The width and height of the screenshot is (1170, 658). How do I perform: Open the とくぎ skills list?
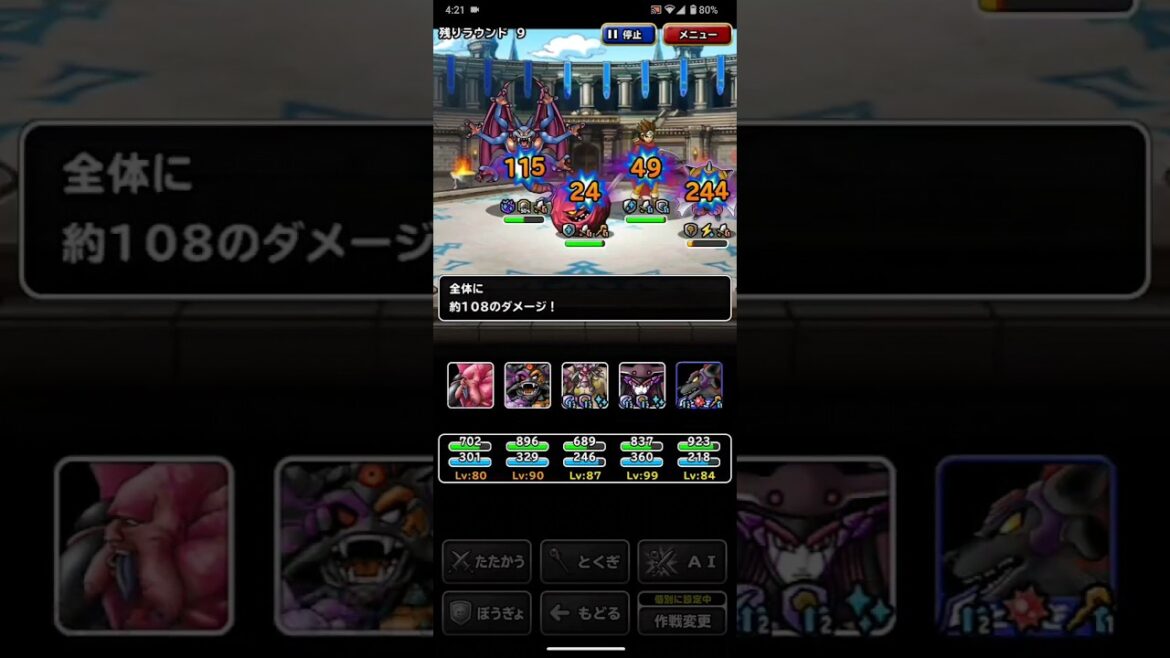pos(584,561)
